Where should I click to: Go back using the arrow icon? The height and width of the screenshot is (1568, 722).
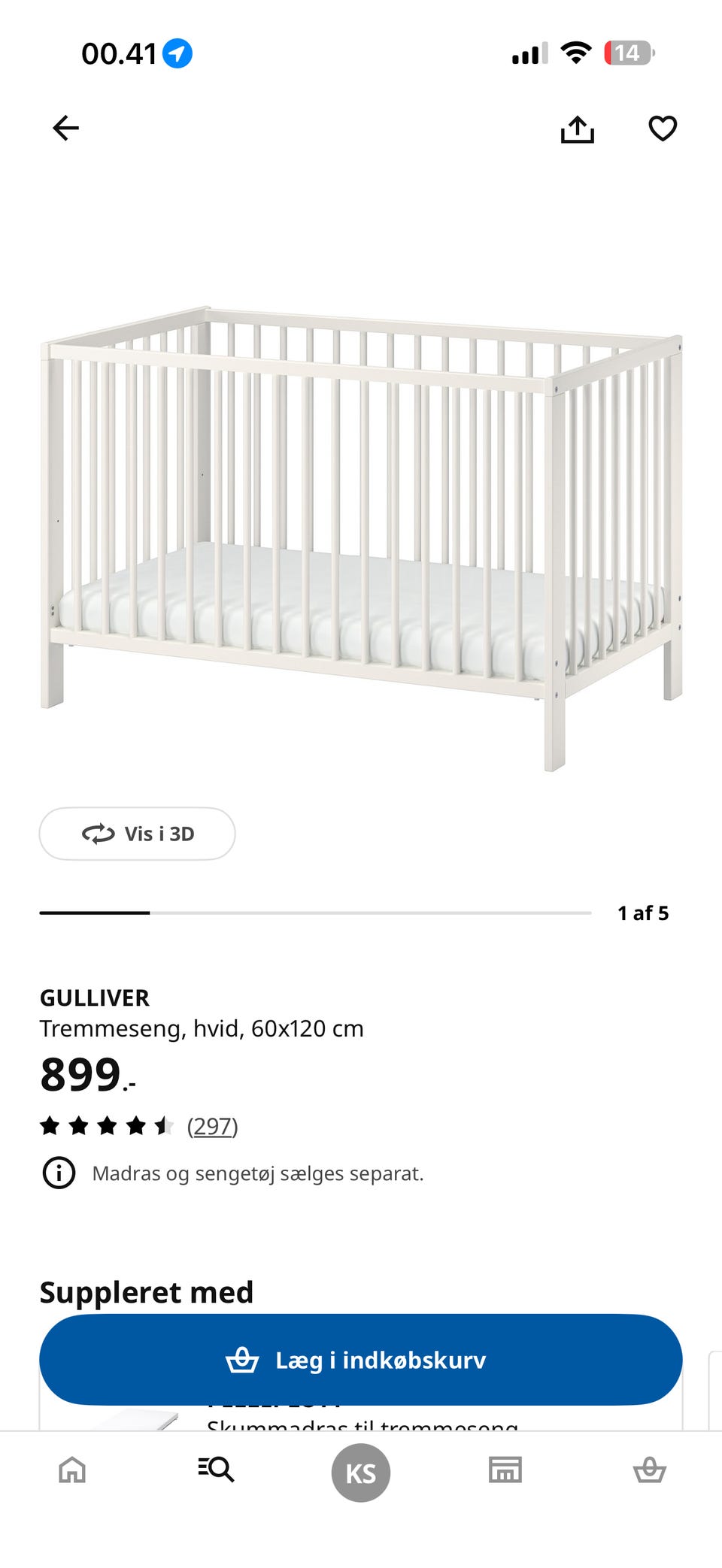(65, 128)
